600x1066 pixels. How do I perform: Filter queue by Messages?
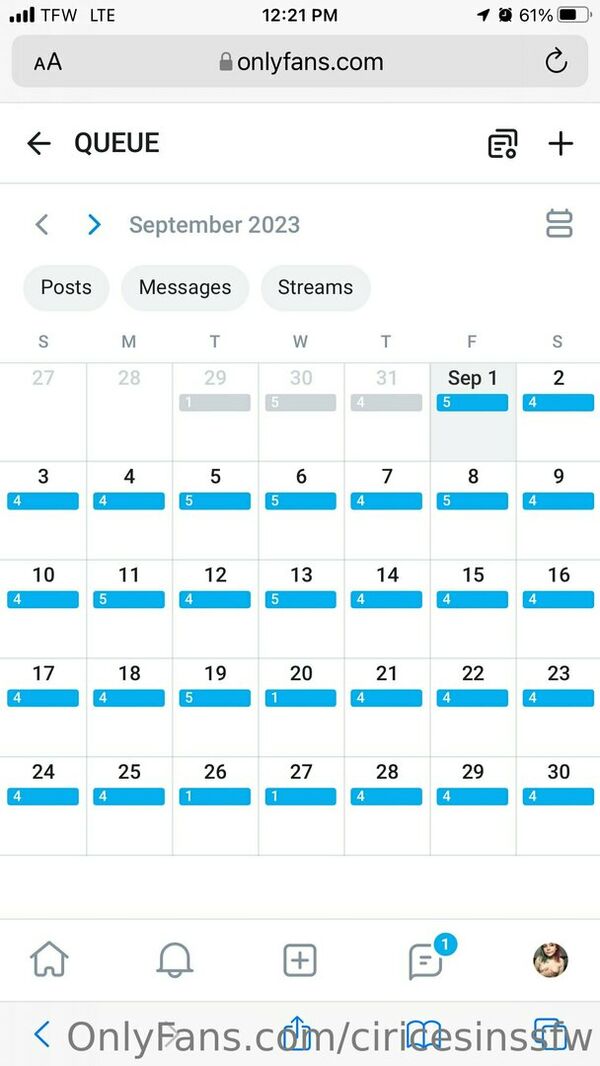185,288
